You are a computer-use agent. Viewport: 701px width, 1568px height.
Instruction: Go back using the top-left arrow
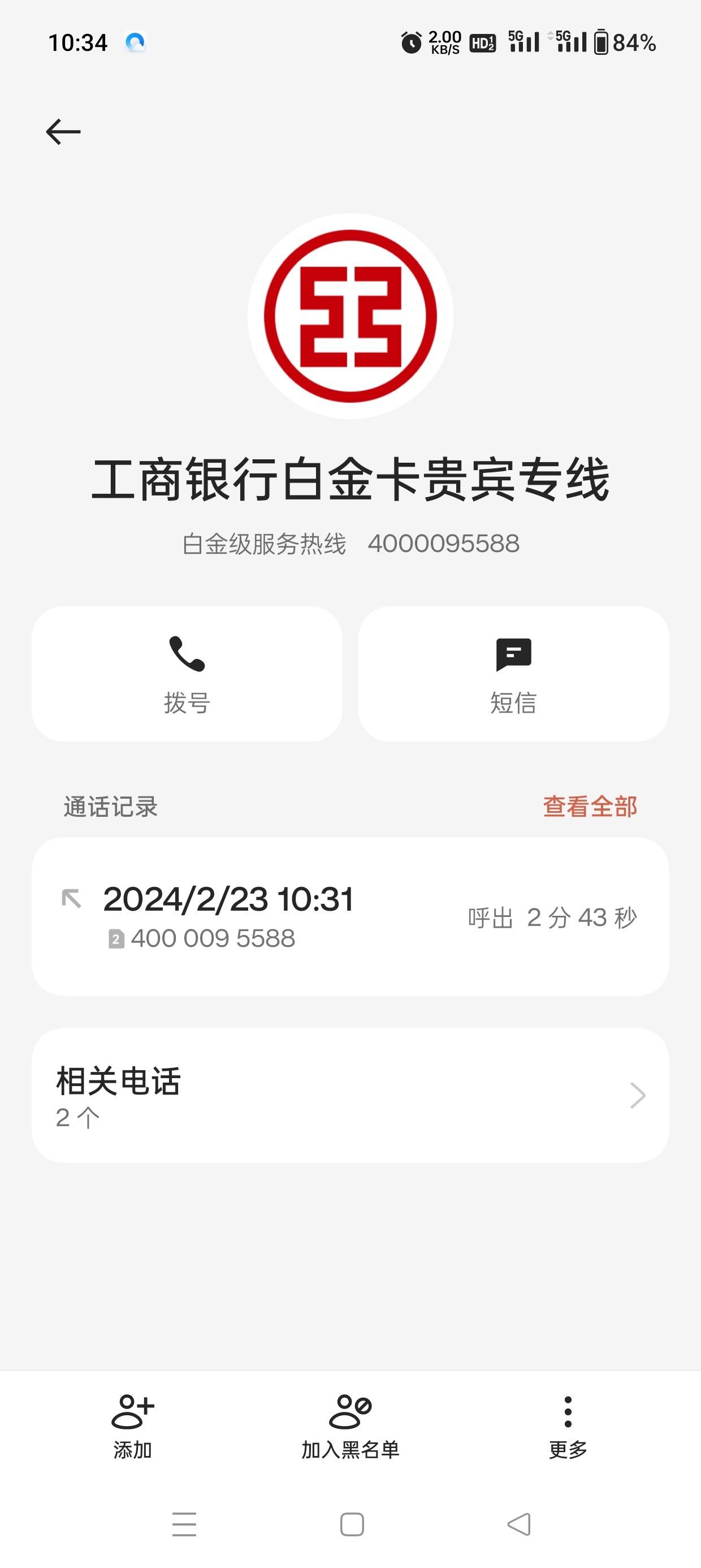click(x=63, y=131)
